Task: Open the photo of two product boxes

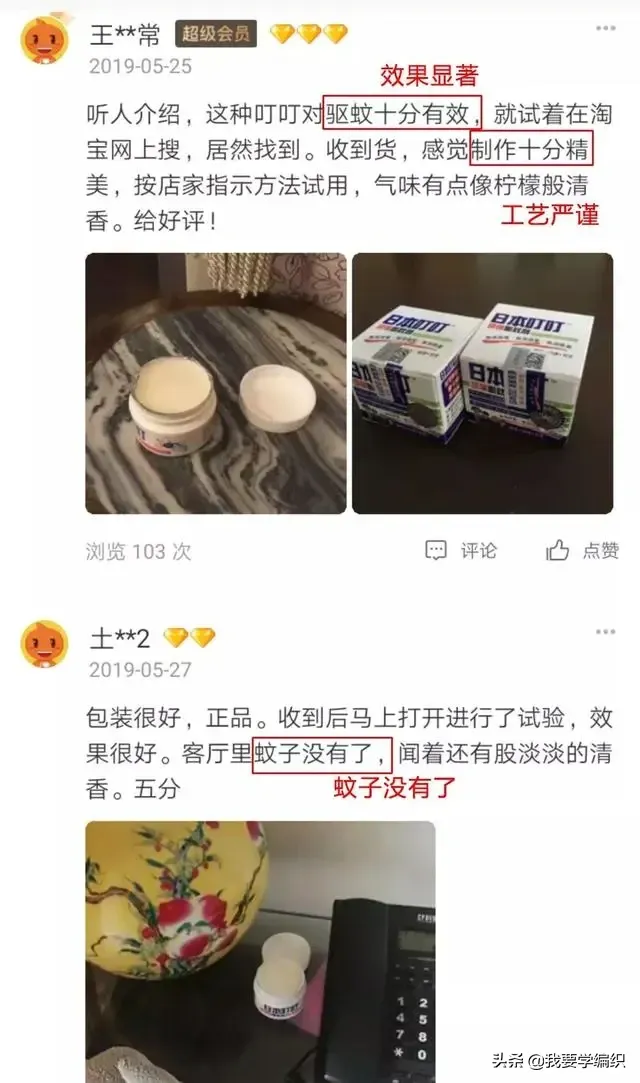Action: pos(483,383)
